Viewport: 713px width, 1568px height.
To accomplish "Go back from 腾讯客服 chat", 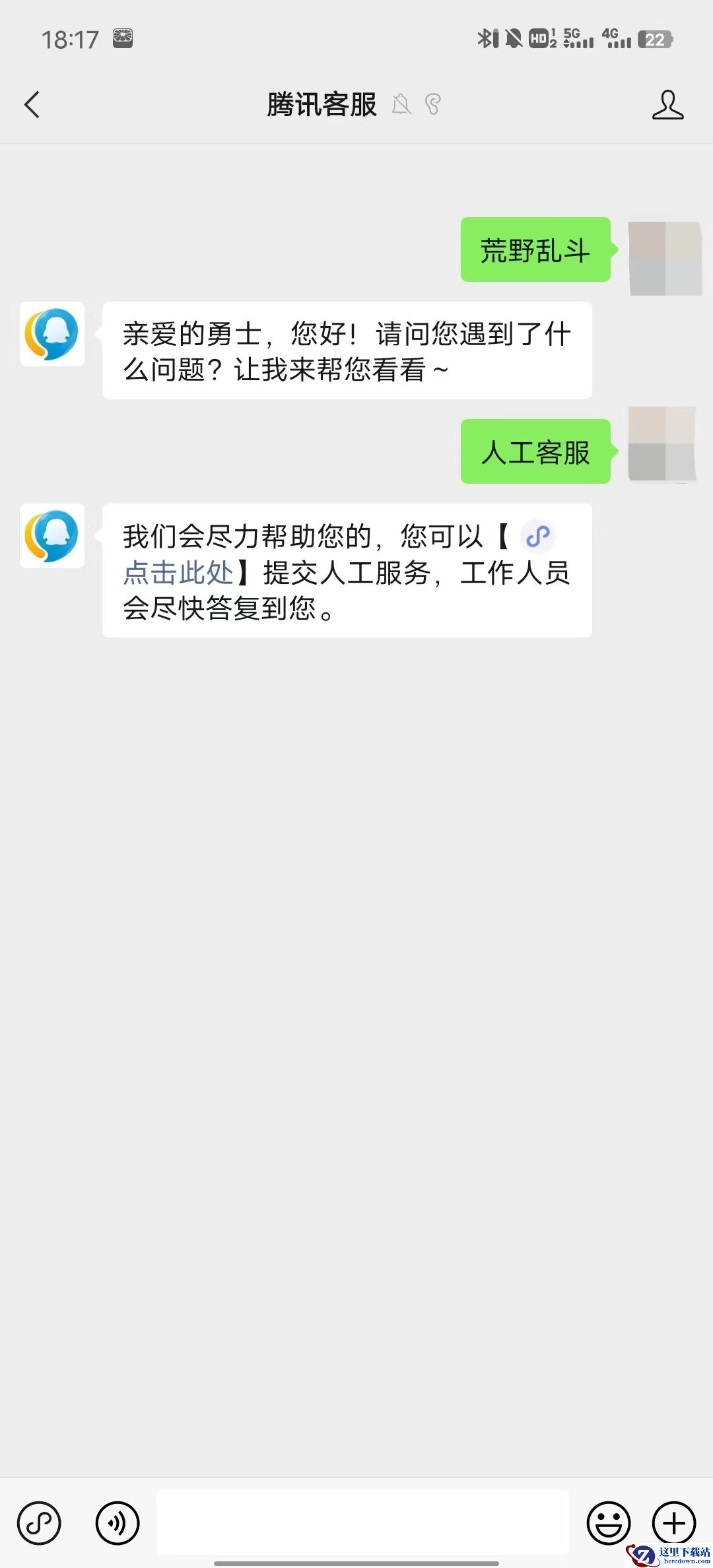I will (32, 104).
